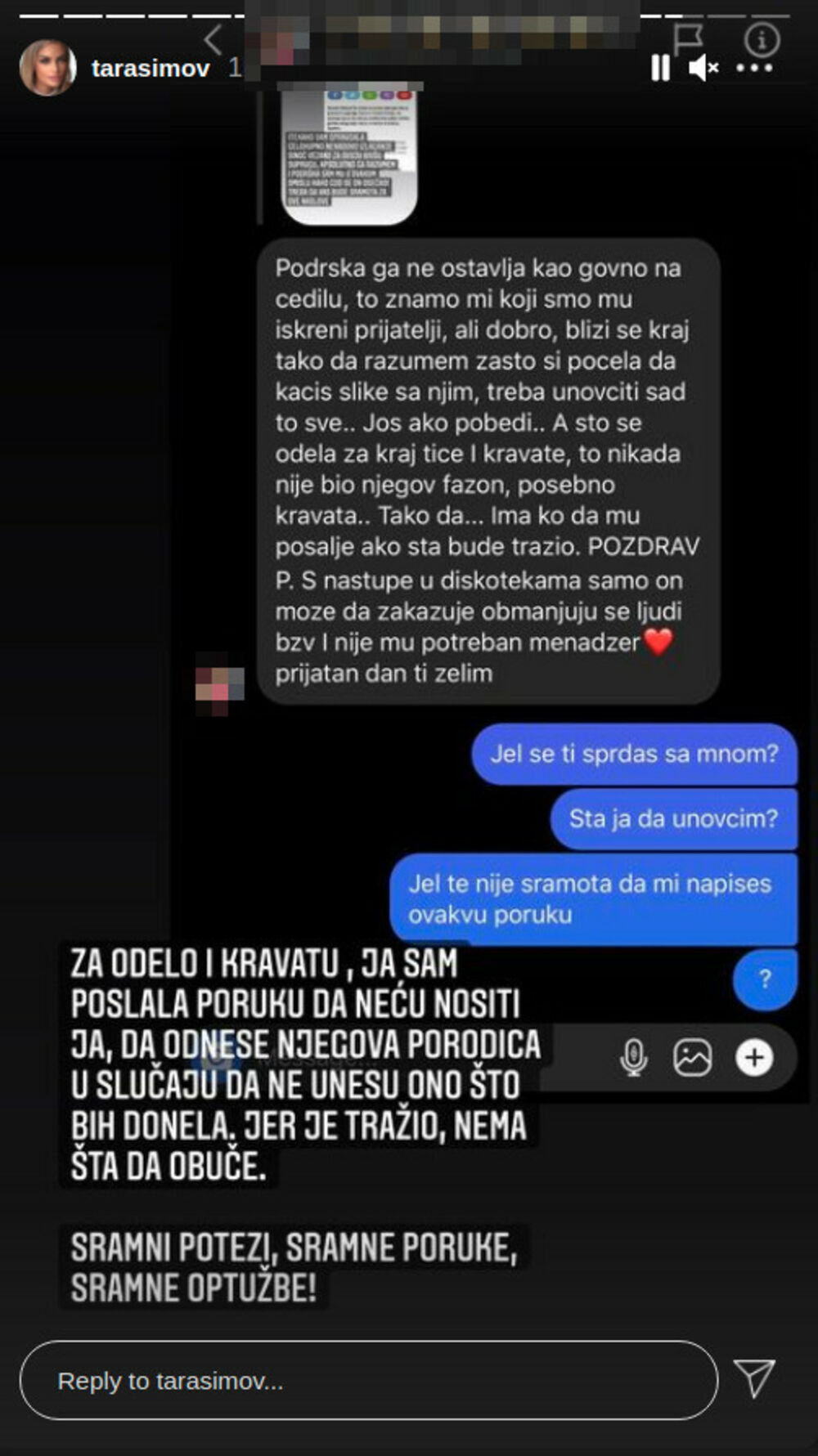818x1456 pixels.
Task: Pause the story playback
Action: pos(660,68)
